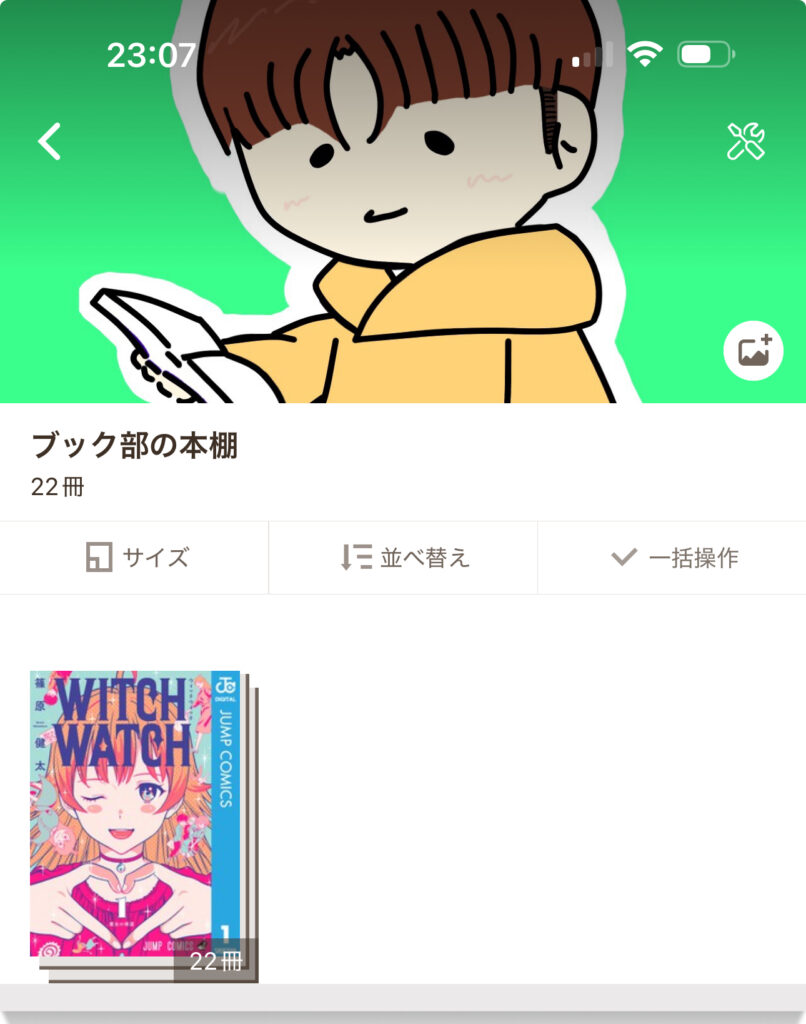Image resolution: width=806 pixels, height=1024 pixels.
Task: Open the サイズ display size option
Action: [x=135, y=558]
